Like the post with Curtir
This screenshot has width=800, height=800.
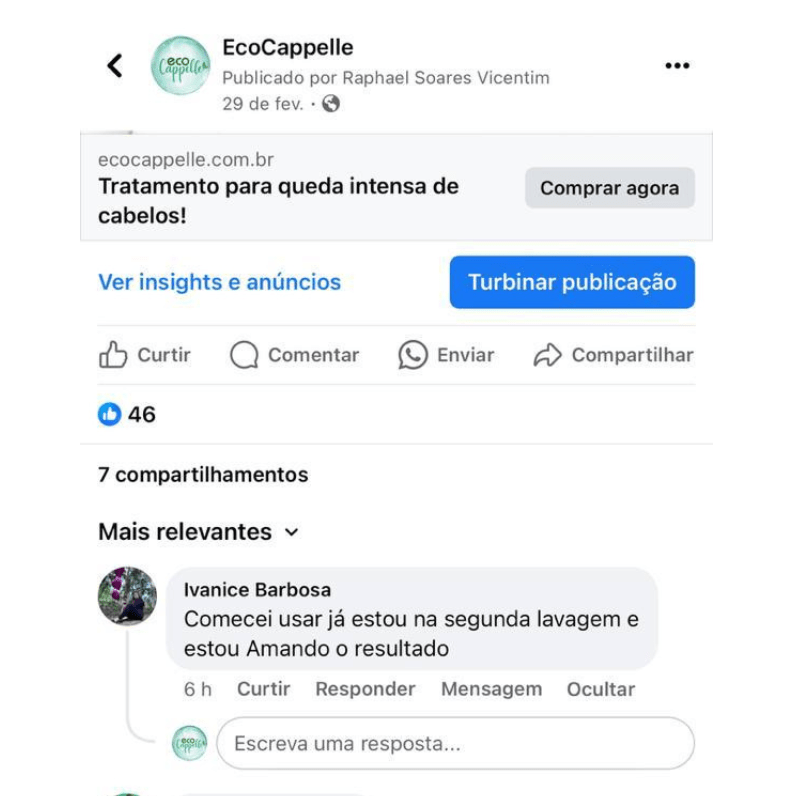[x=145, y=355]
